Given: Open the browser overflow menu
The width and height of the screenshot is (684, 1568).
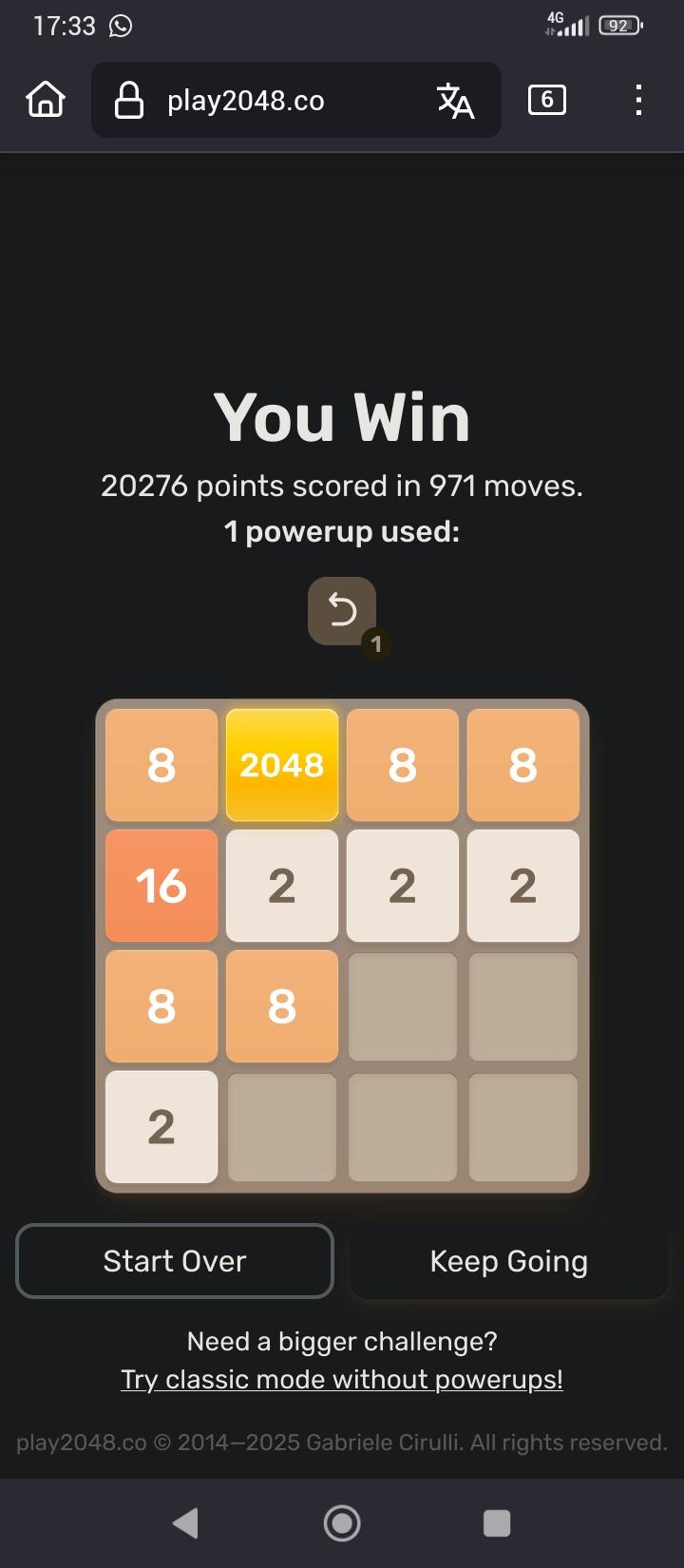Looking at the screenshot, I should 638,100.
